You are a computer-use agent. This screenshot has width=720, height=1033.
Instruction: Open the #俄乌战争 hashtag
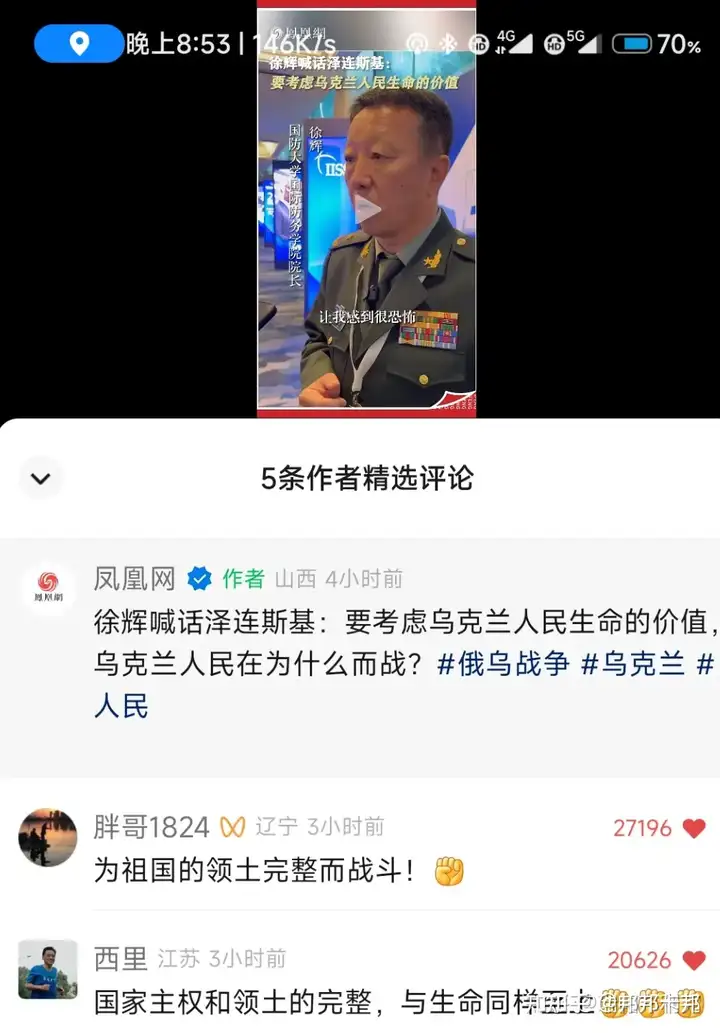[503, 664]
